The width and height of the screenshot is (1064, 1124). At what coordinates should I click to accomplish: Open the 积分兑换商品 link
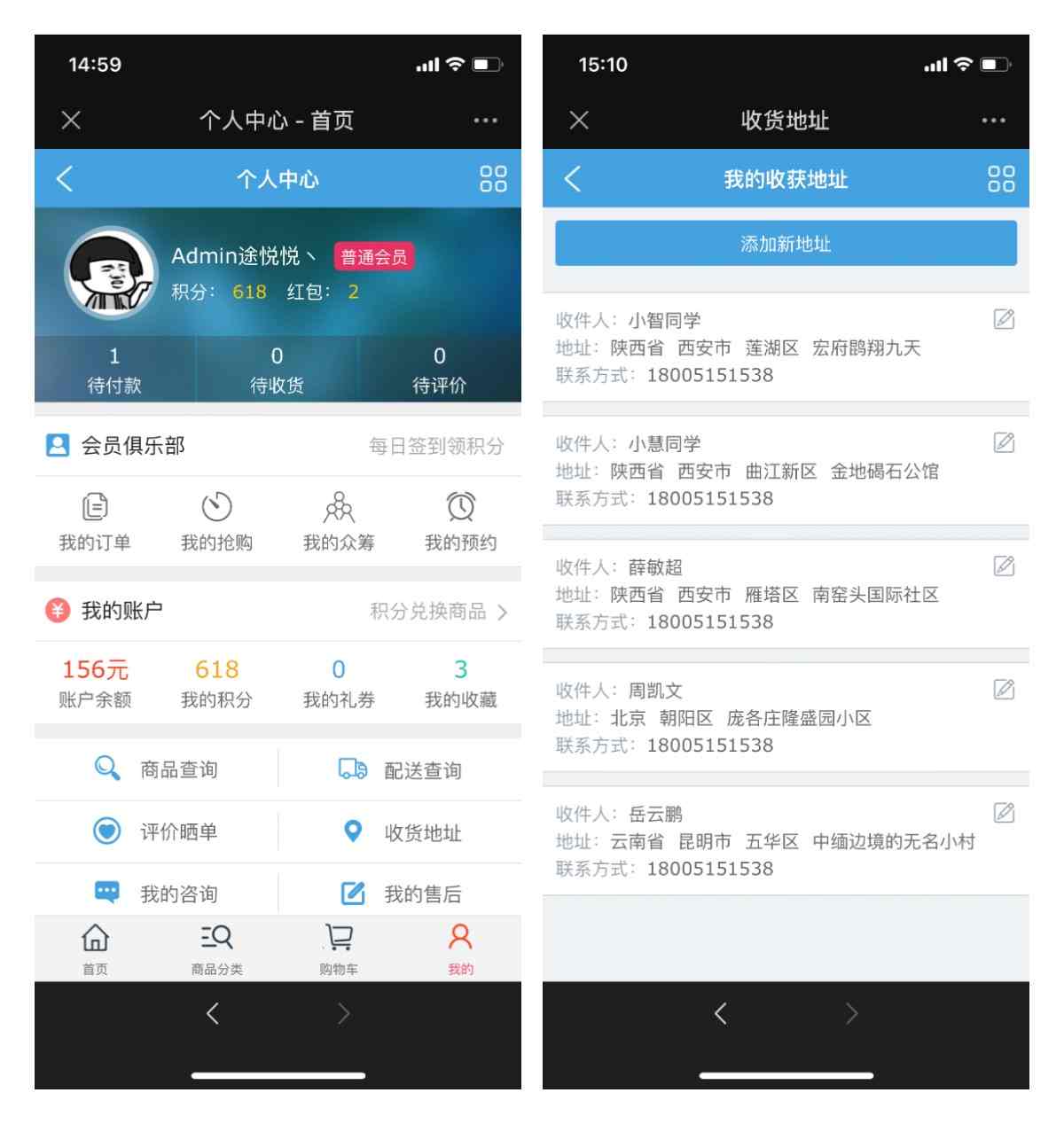(438, 612)
